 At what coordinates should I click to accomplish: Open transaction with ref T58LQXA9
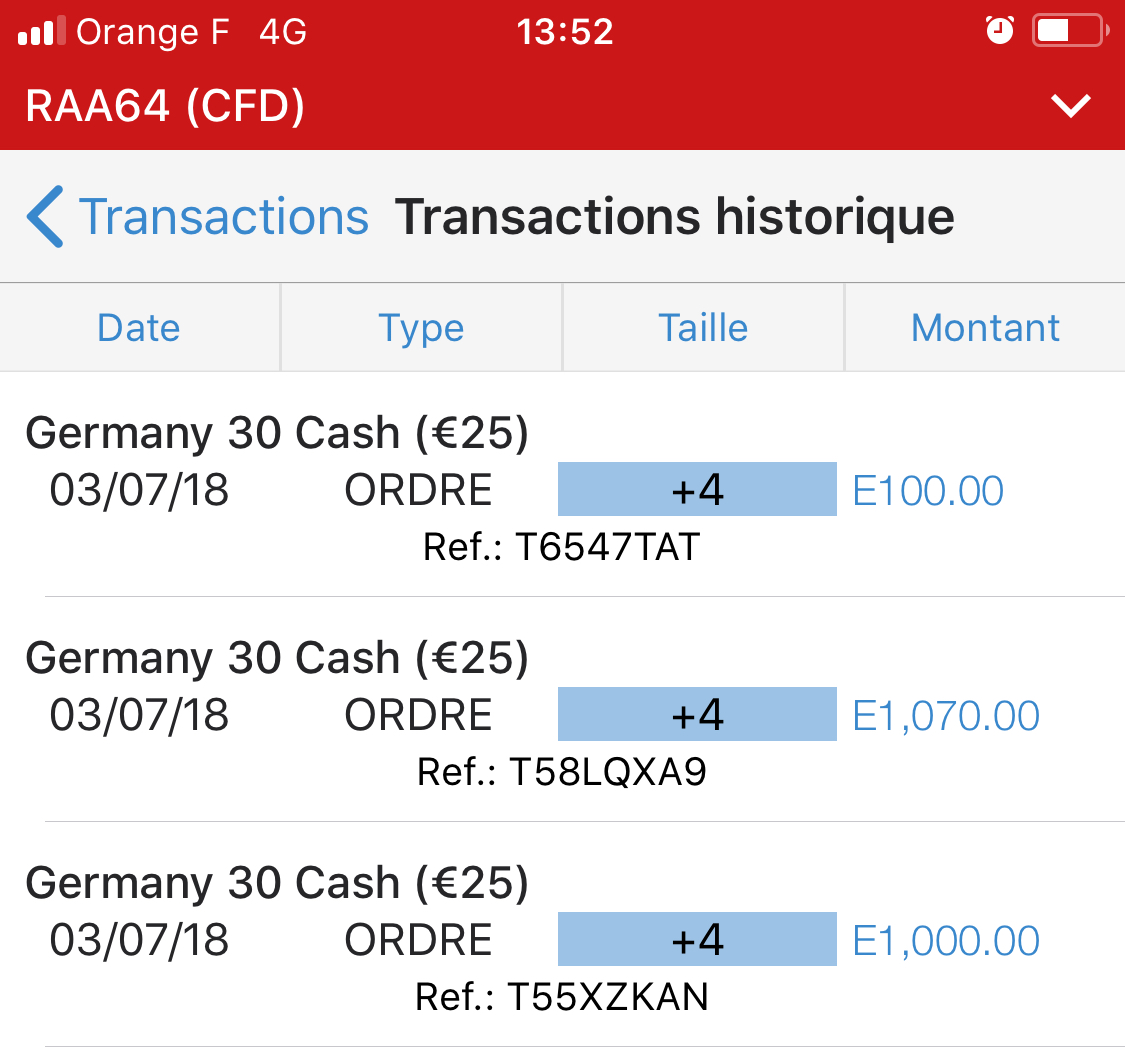point(562,715)
